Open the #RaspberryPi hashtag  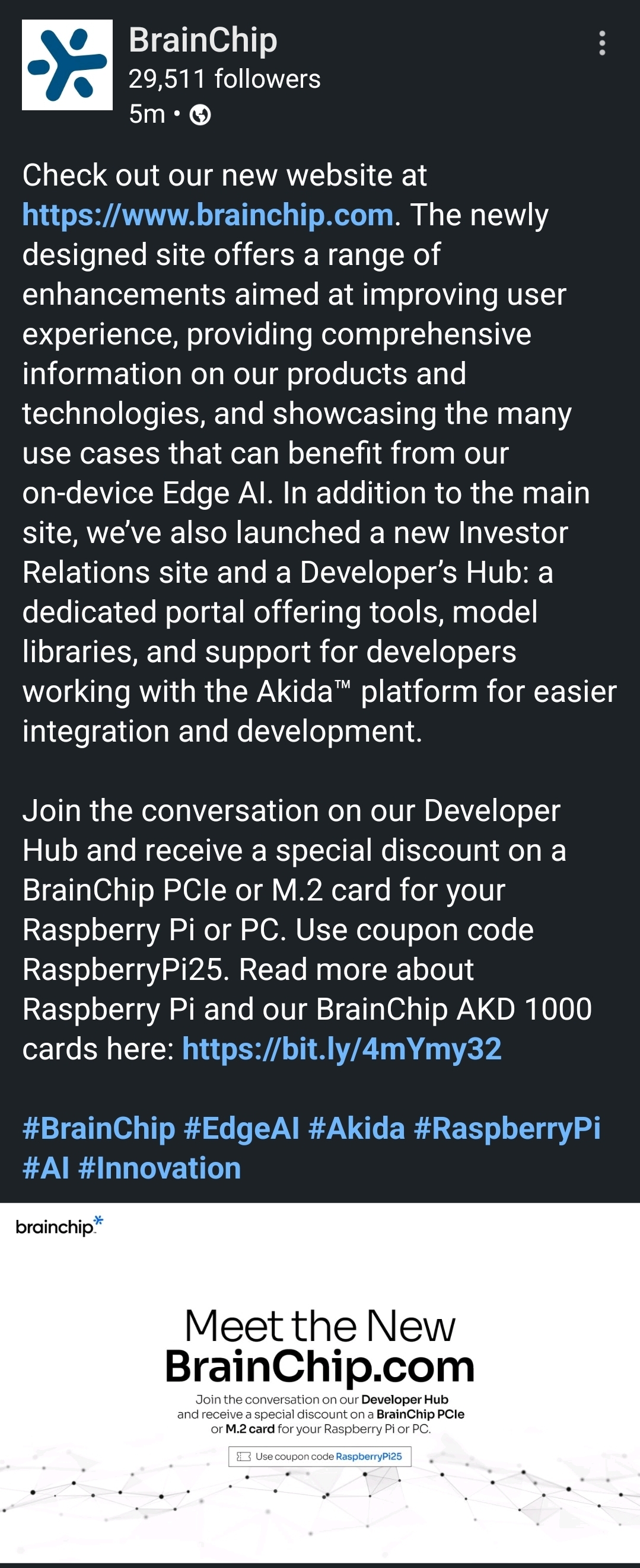pyautogui.click(x=507, y=1129)
